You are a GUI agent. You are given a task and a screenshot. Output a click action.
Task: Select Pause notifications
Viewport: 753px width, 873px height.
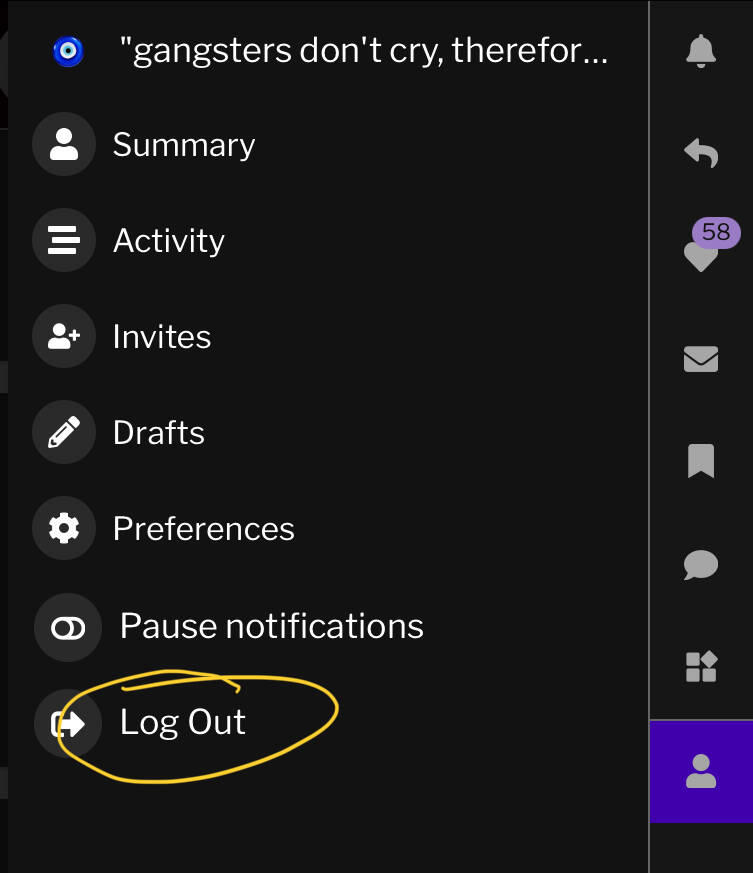(270, 627)
